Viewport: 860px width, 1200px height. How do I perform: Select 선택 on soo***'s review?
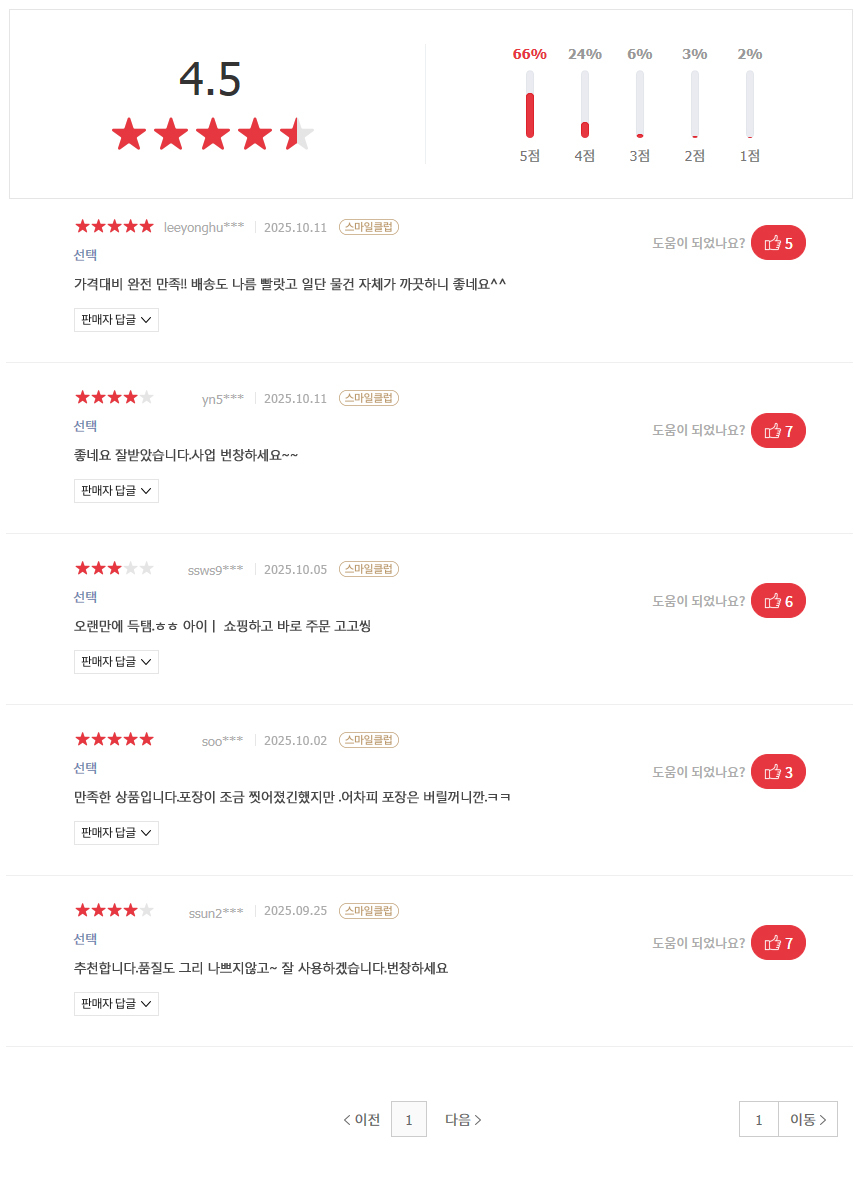pyautogui.click(x=85, y=766)
